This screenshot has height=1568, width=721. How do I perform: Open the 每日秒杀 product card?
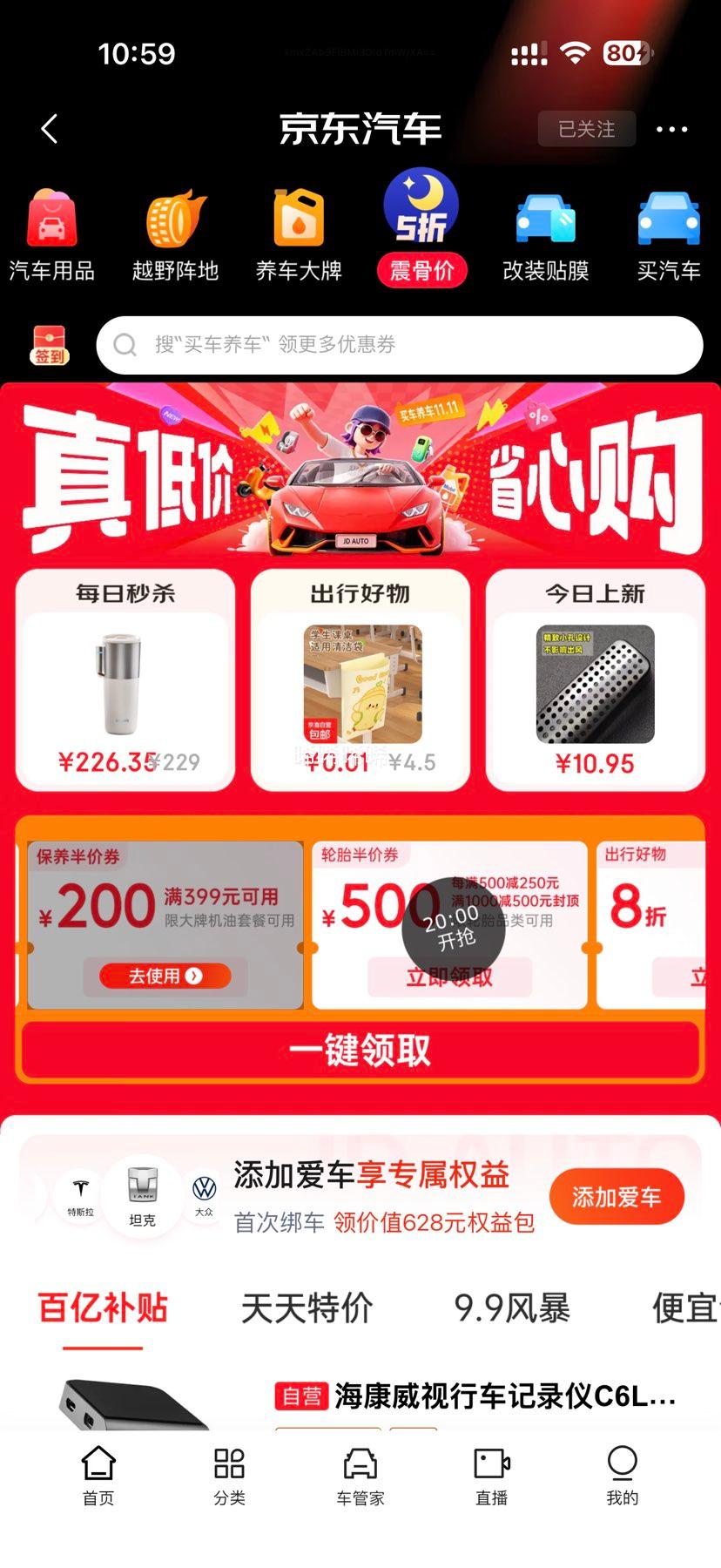tap(125, 679)
